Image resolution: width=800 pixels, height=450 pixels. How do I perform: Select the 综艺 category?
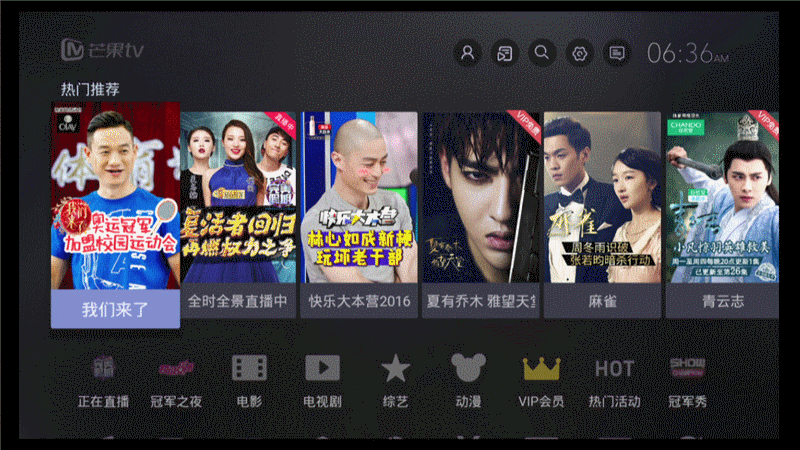point(395,380)
